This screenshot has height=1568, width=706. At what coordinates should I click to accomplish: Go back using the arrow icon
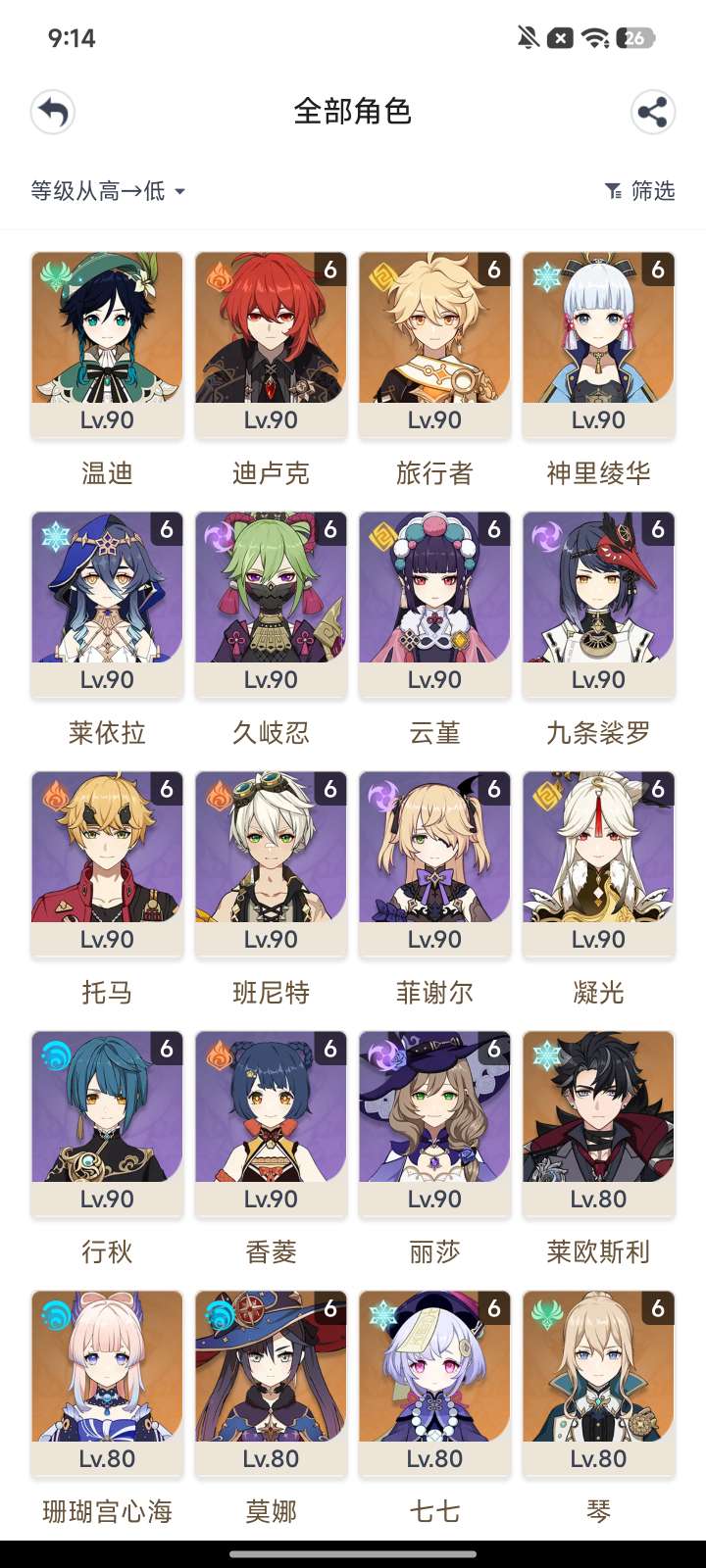(x=53, y=112)
